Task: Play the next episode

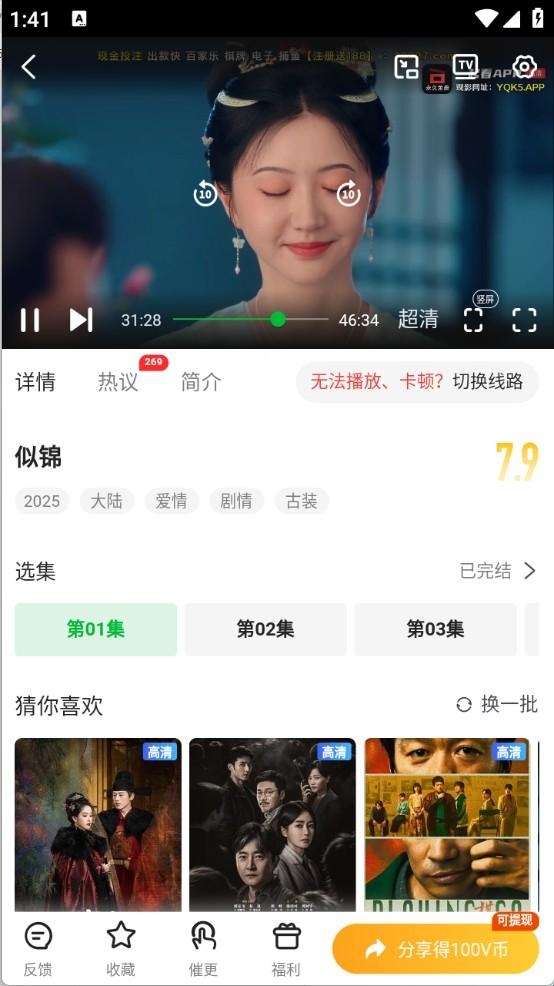Action: 81,319
